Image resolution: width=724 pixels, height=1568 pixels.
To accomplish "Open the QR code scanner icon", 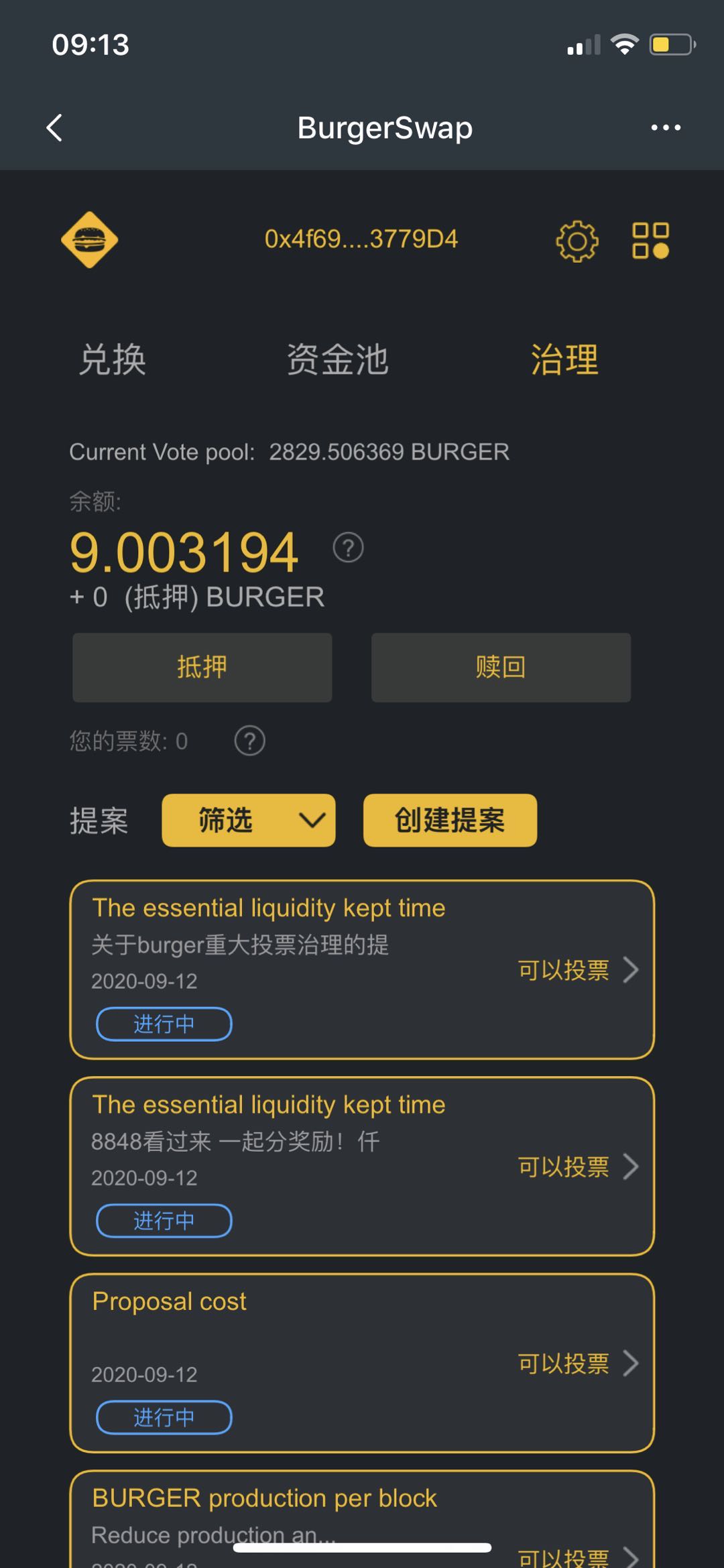I will (650, 241).
